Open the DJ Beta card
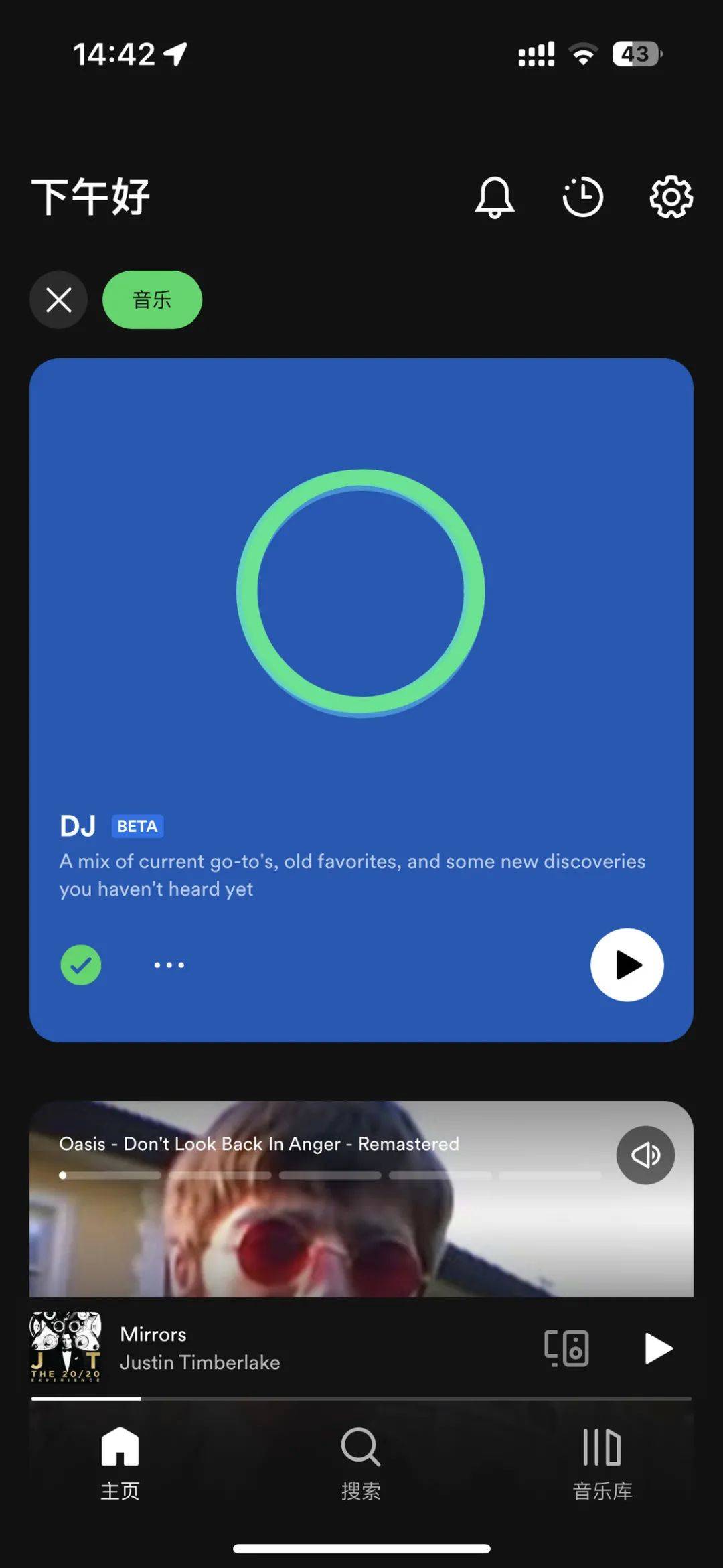This screenshot has height=1568, width=723. [x=361, y=603]
